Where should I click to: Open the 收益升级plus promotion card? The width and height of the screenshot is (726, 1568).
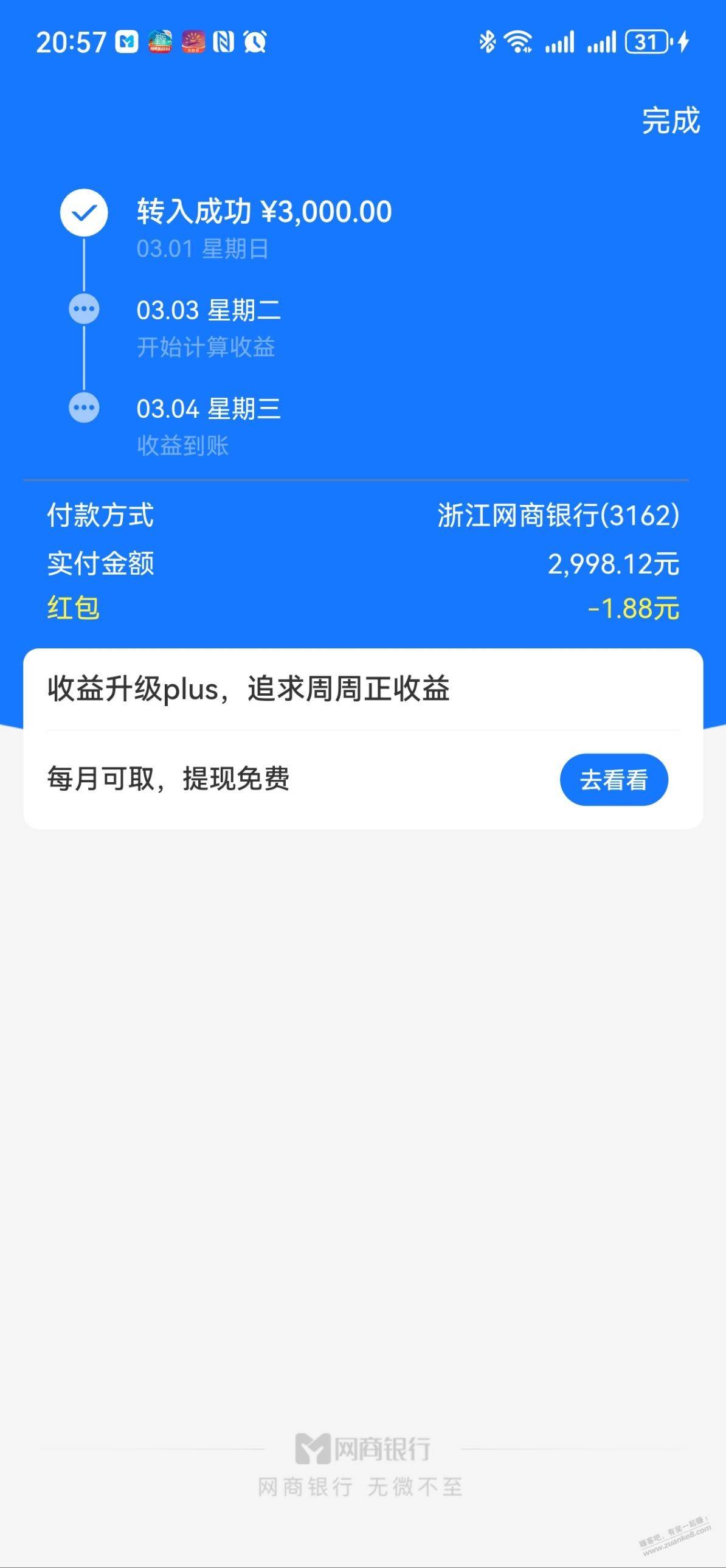click(248, 690)
